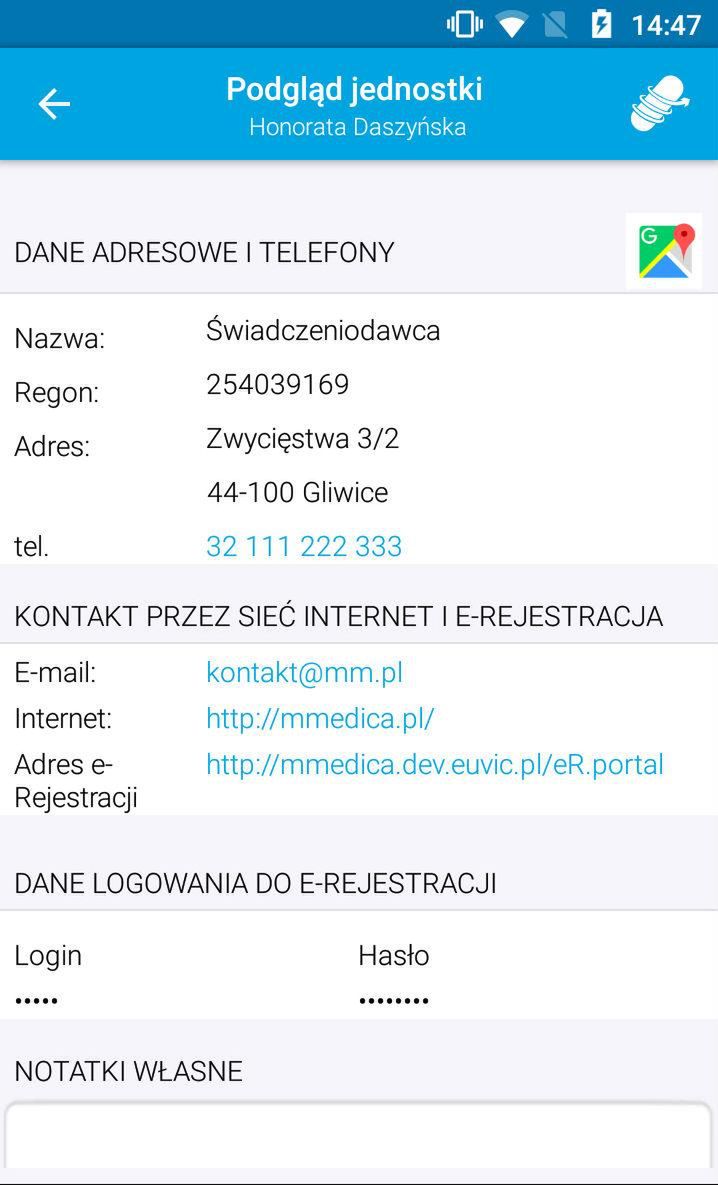
Task: Call phone number 32 111 222 333
Action: click(x=304, y=546)
